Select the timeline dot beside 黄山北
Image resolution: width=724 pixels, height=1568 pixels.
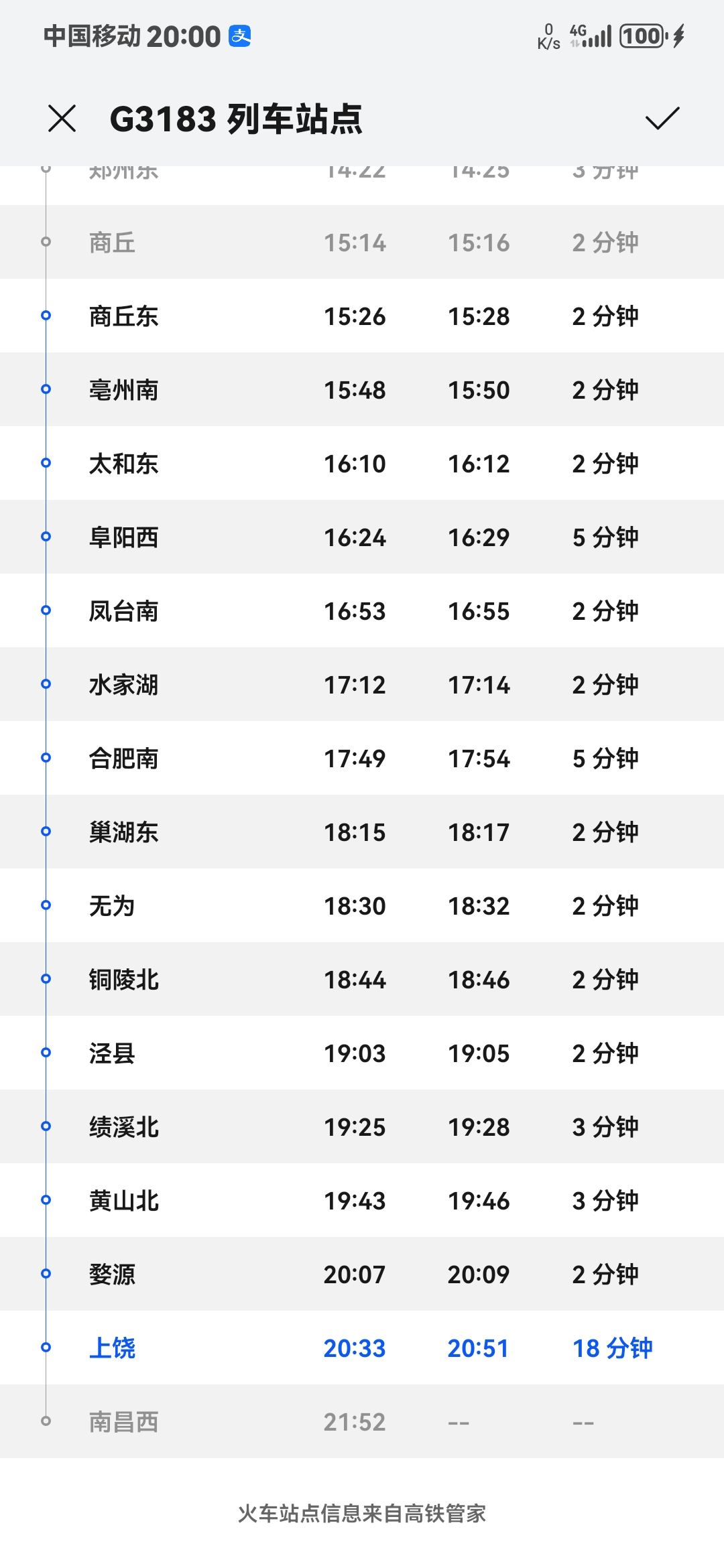pyautogui.click(x=46, y=1200)
